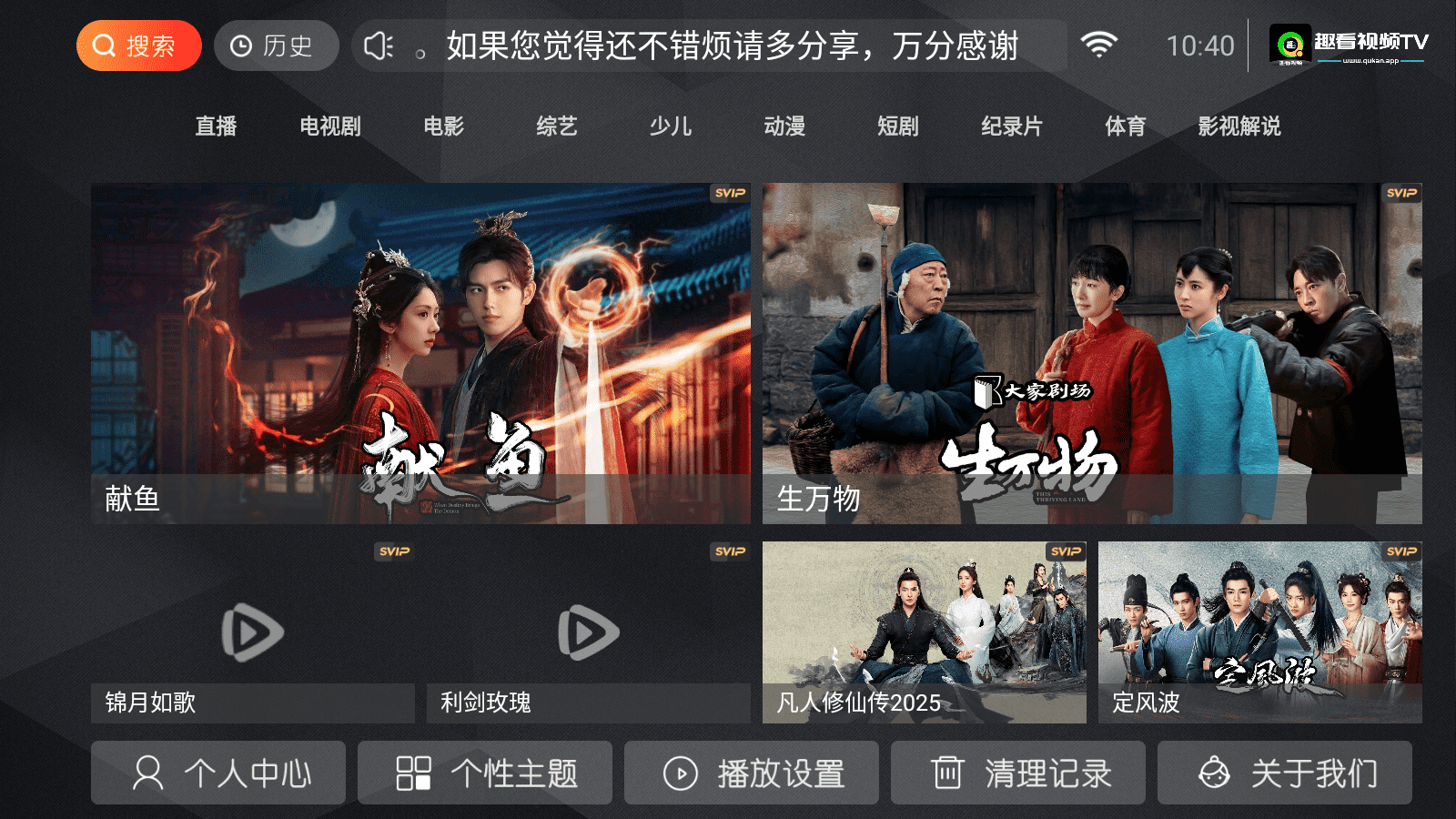Switch to the 短剧 tab
This screenshot has height=819, width=1456.
click(898, 126)
